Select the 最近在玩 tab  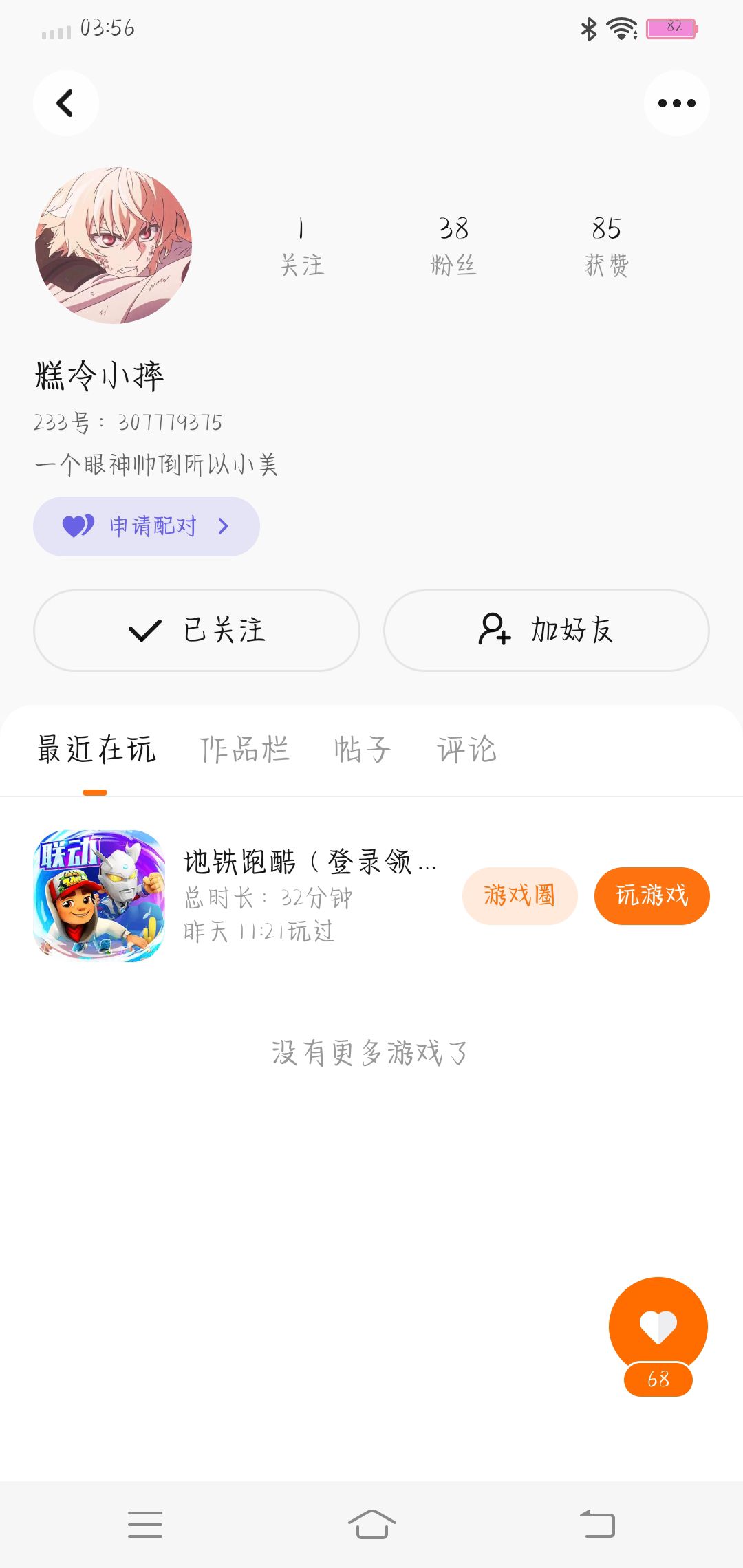pyautogui.click(x=96, y=750)
